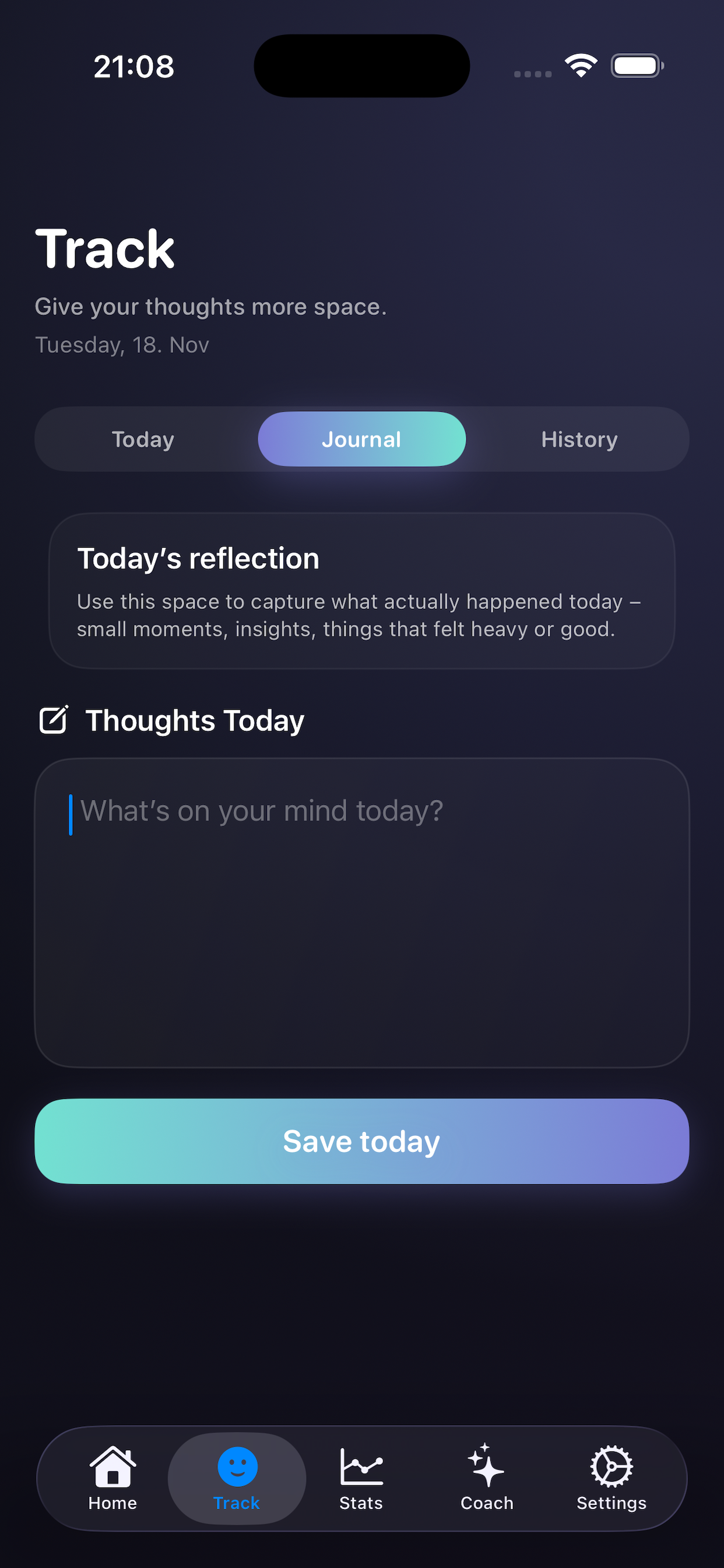Switch to the History tab
The height and width of the screenshot is (1568, 724).
(x=579, y=439)
